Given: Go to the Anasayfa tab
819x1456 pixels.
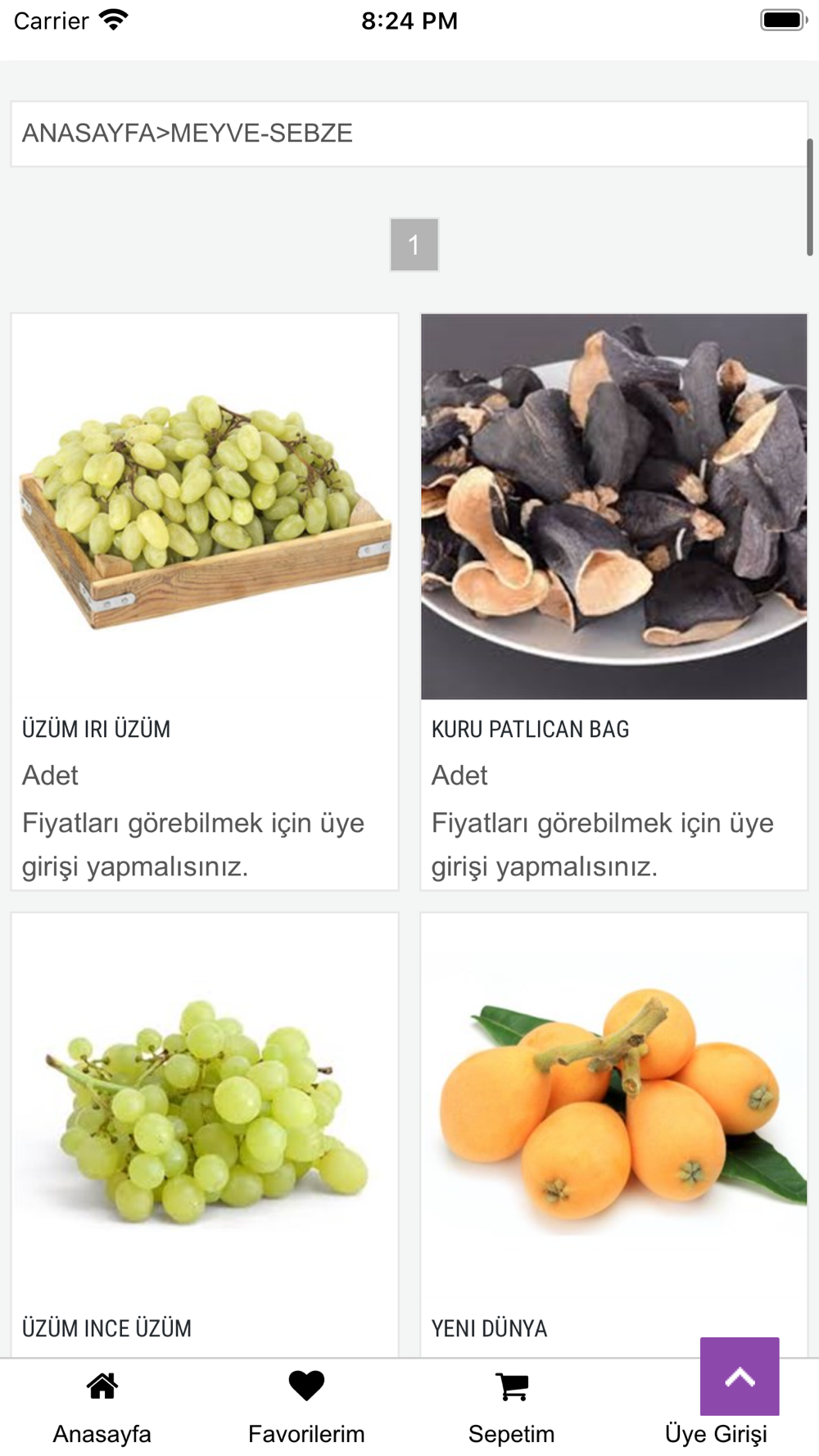Looking at the screenshot, I should 102,1408.
